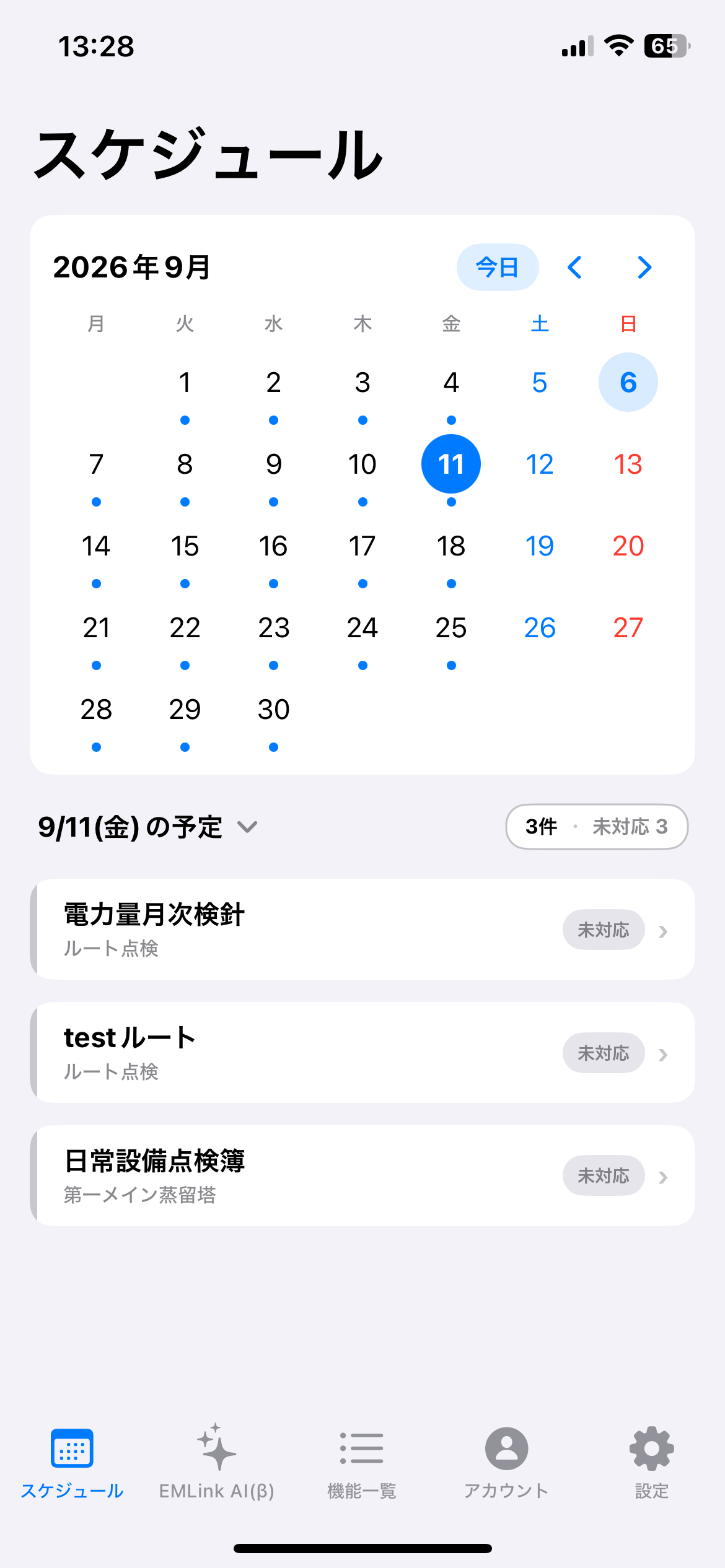The height and width of the screenshot is (1568, 725).
Task: Open the 電力量月次検針 schedule item
Action: [x=362, y=929]
